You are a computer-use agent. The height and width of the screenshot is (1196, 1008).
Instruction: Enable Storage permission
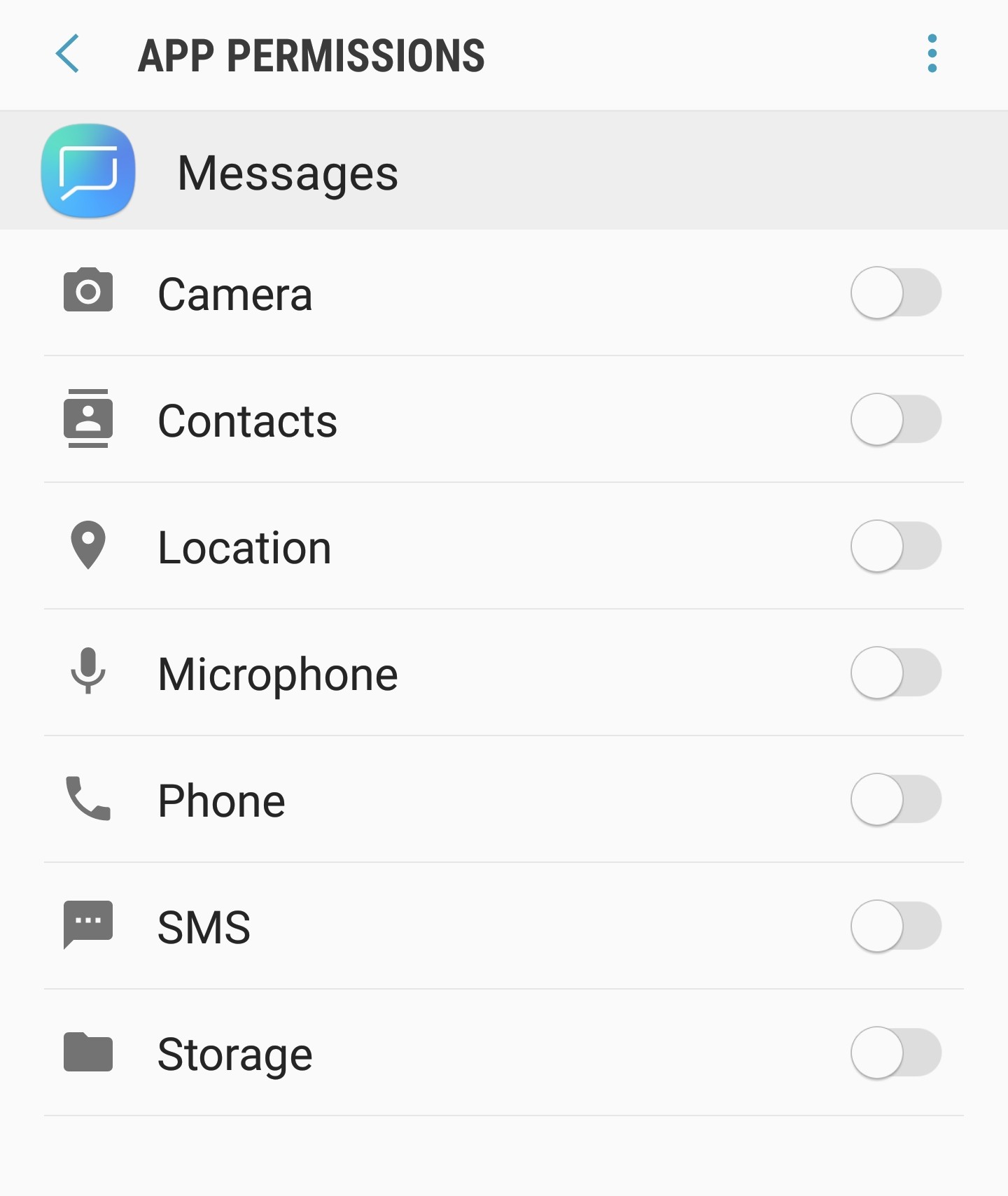click(895, 1053)
